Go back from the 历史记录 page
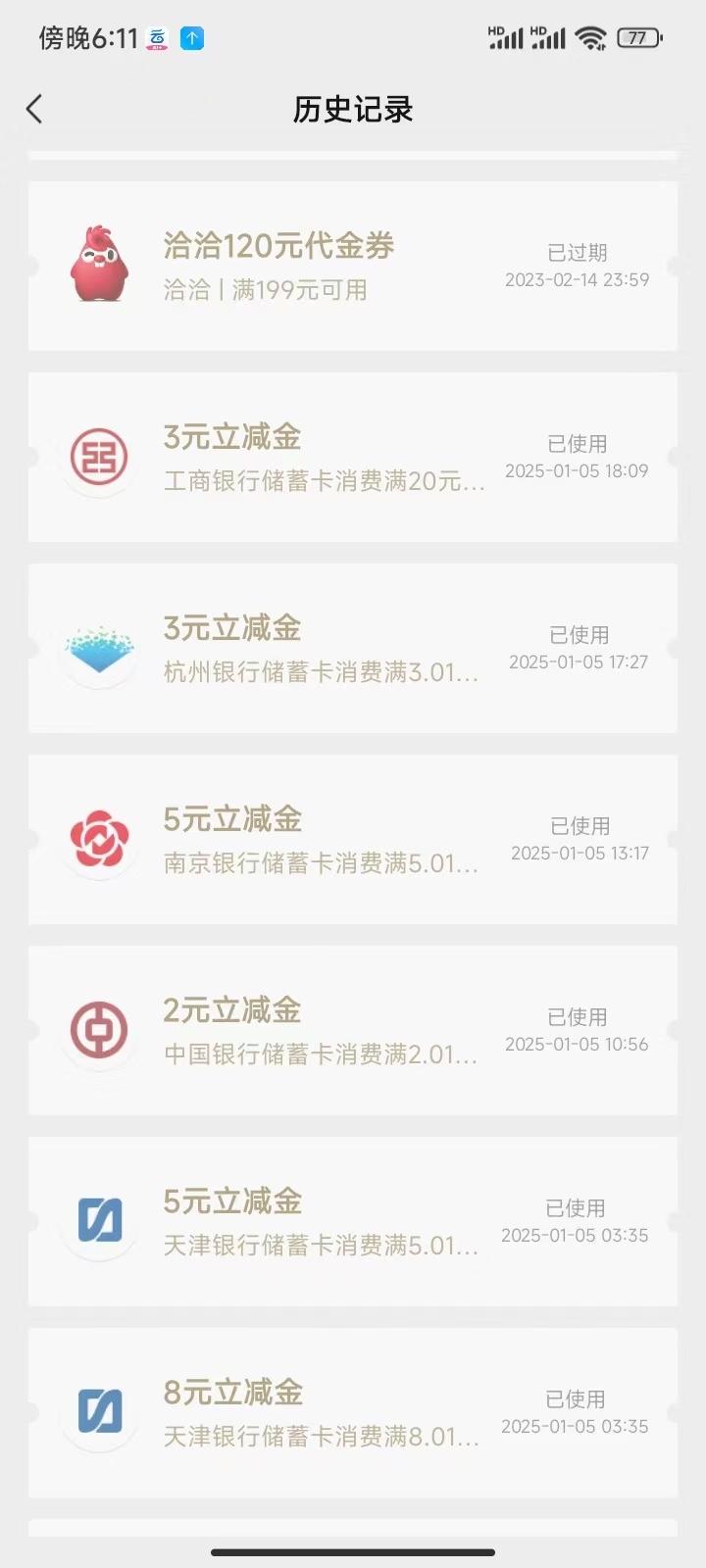706x1568 pixels. tap(34, 109)
